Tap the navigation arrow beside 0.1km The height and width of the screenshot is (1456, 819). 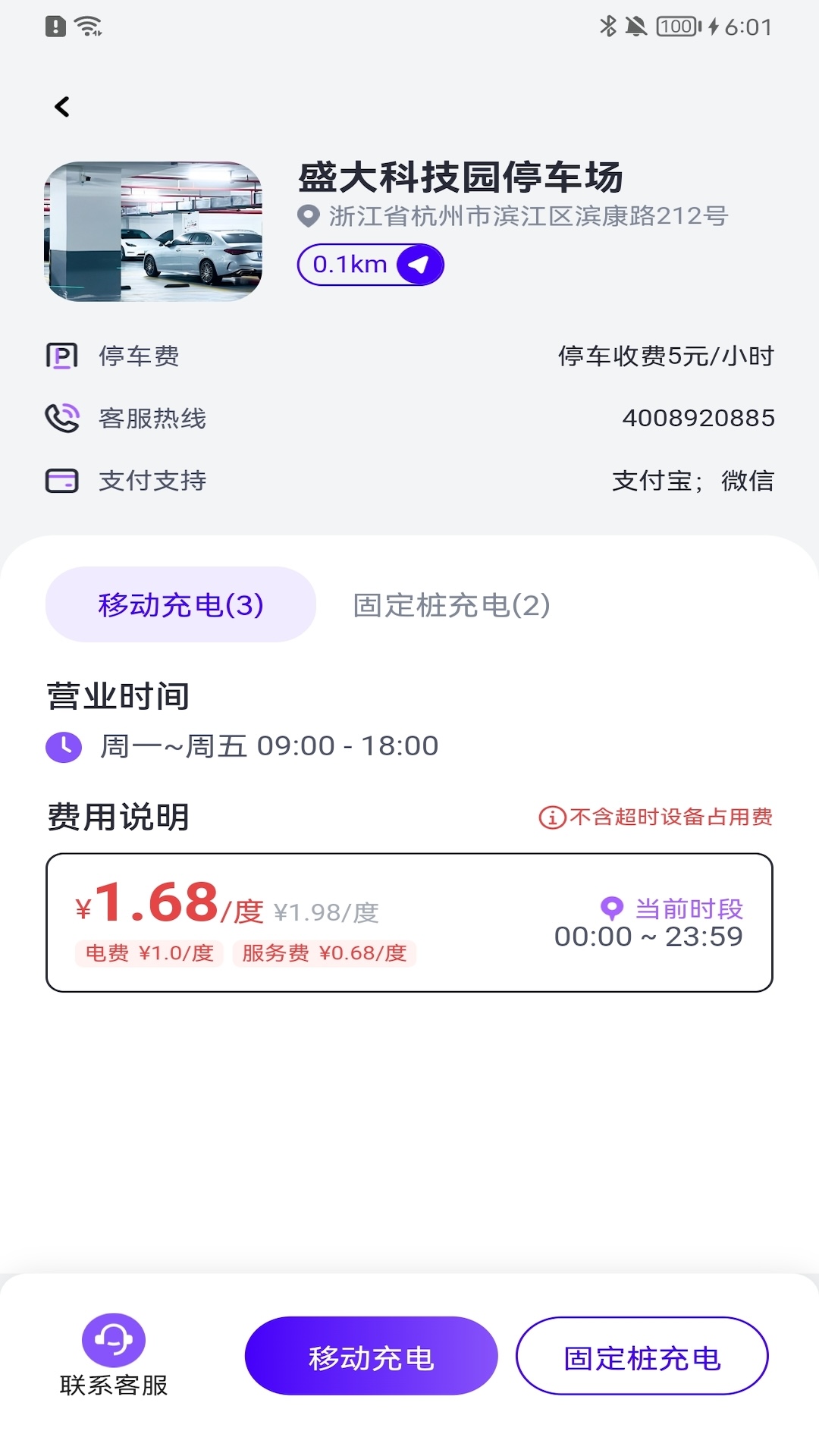(x=417, y=264)
